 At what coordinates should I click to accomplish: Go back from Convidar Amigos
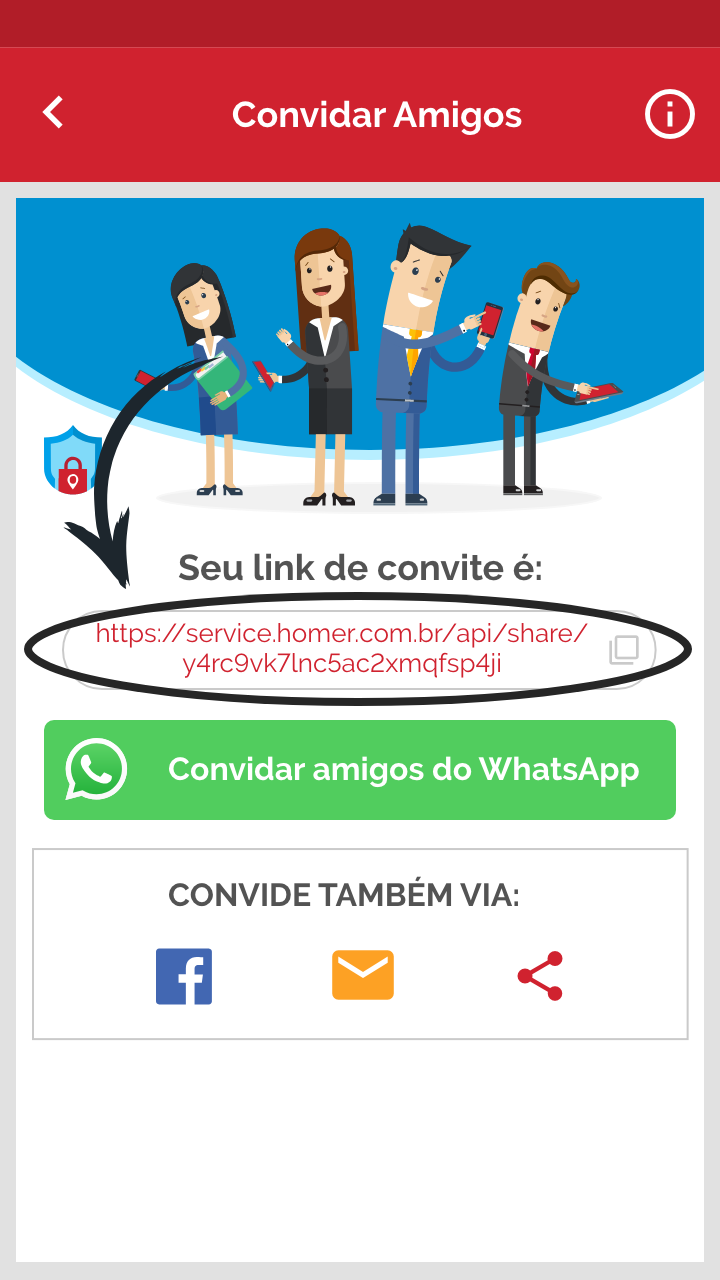(x=53, y=113)
